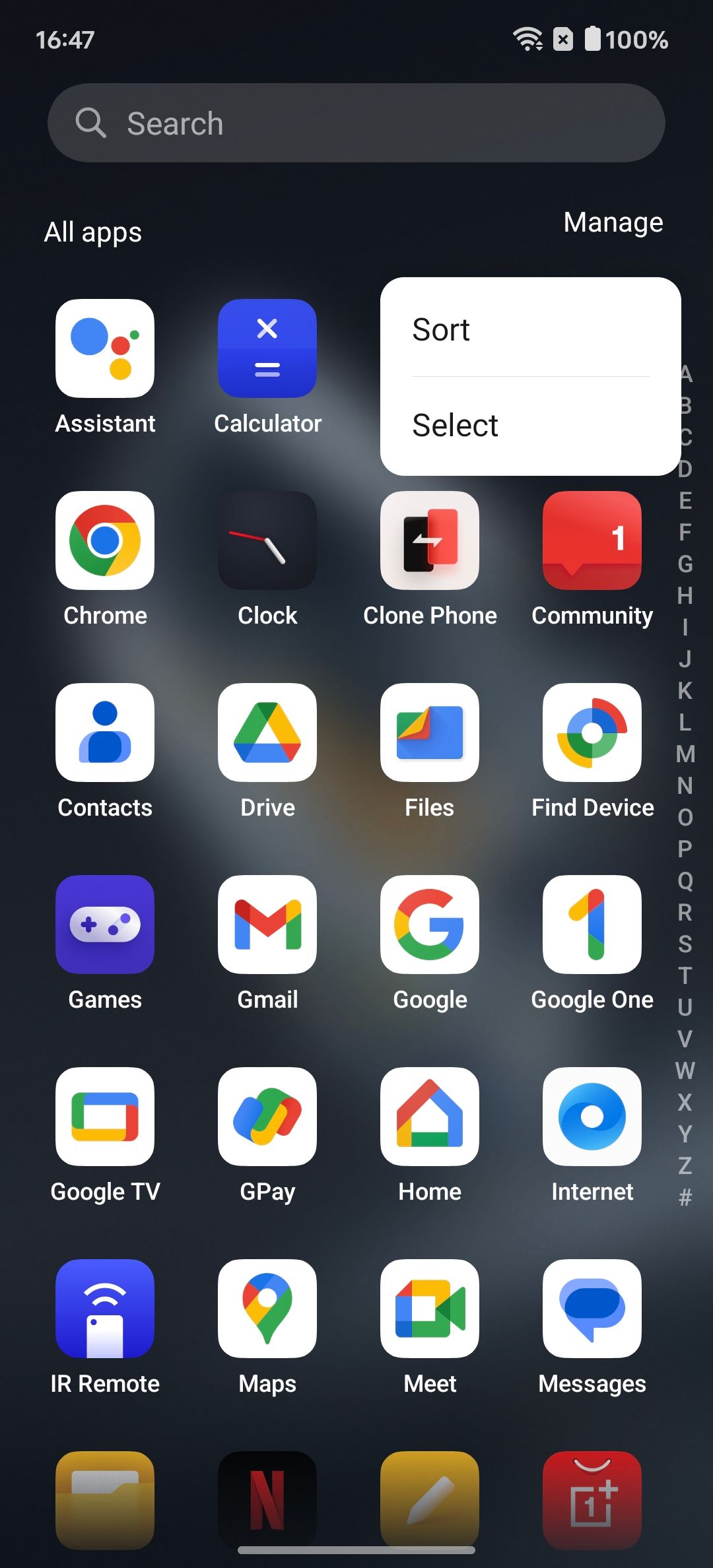This screenshot has height=1568, width=713.
Task: Launch Find Device
Action: (592, 733)
